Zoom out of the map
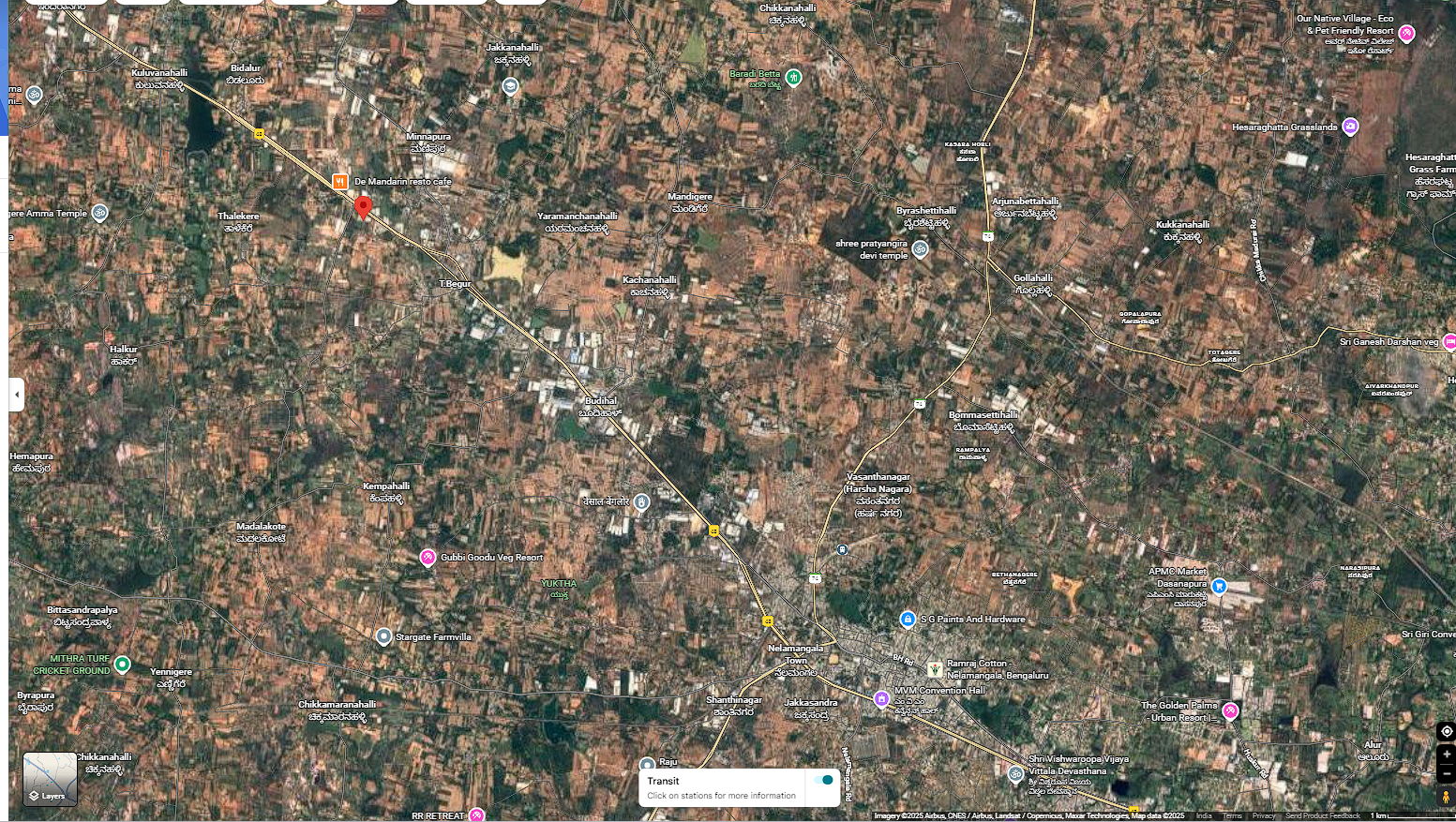 1447,773
